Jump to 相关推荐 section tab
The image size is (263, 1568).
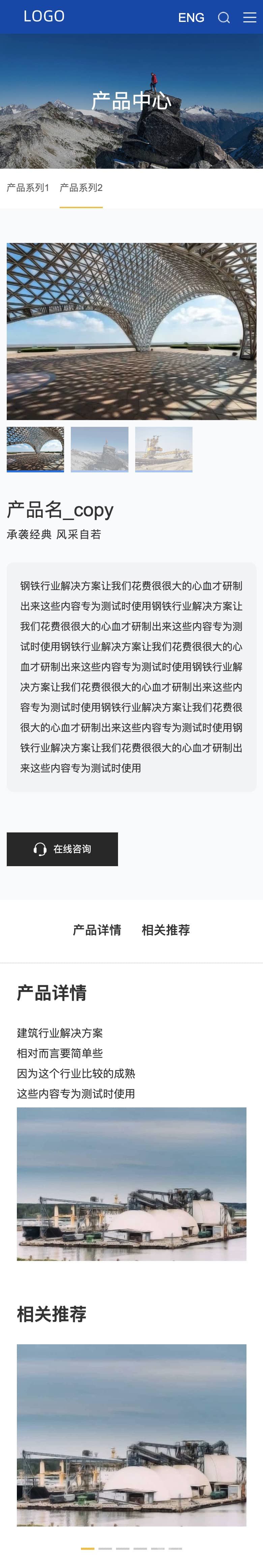[x=166, y=930]
